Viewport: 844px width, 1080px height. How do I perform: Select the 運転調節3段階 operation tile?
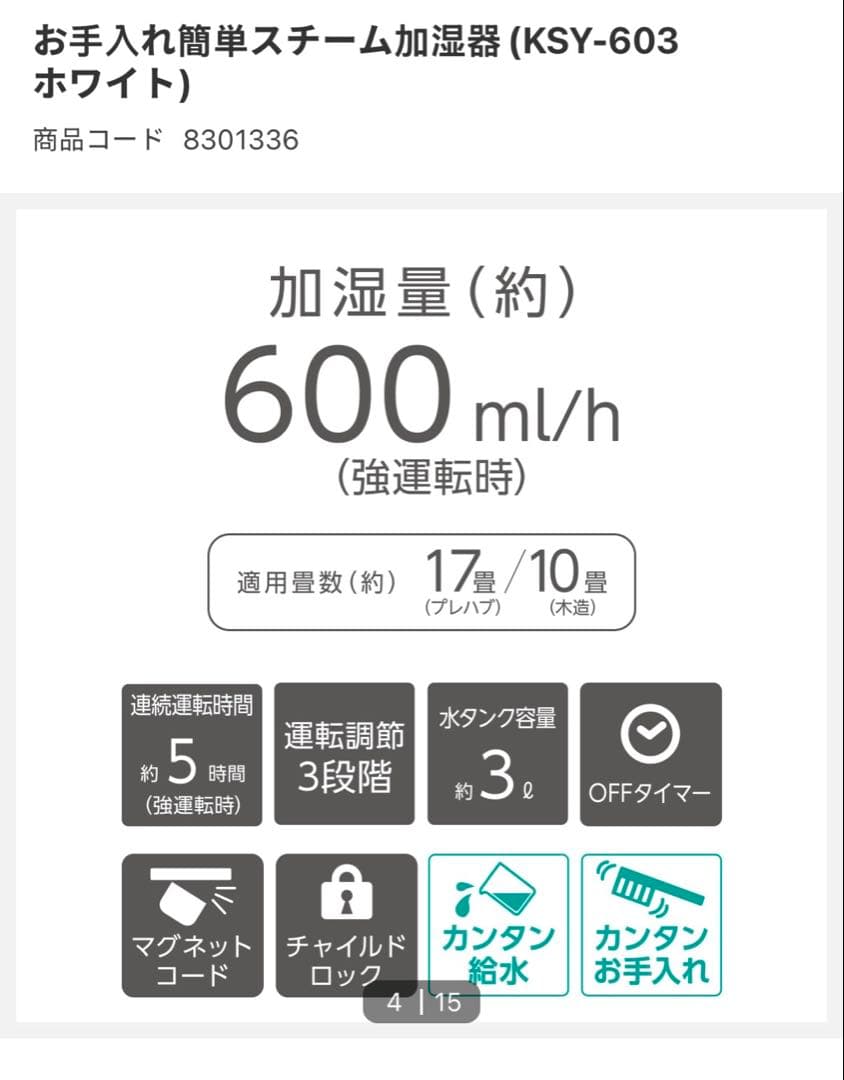pos(344,753)
